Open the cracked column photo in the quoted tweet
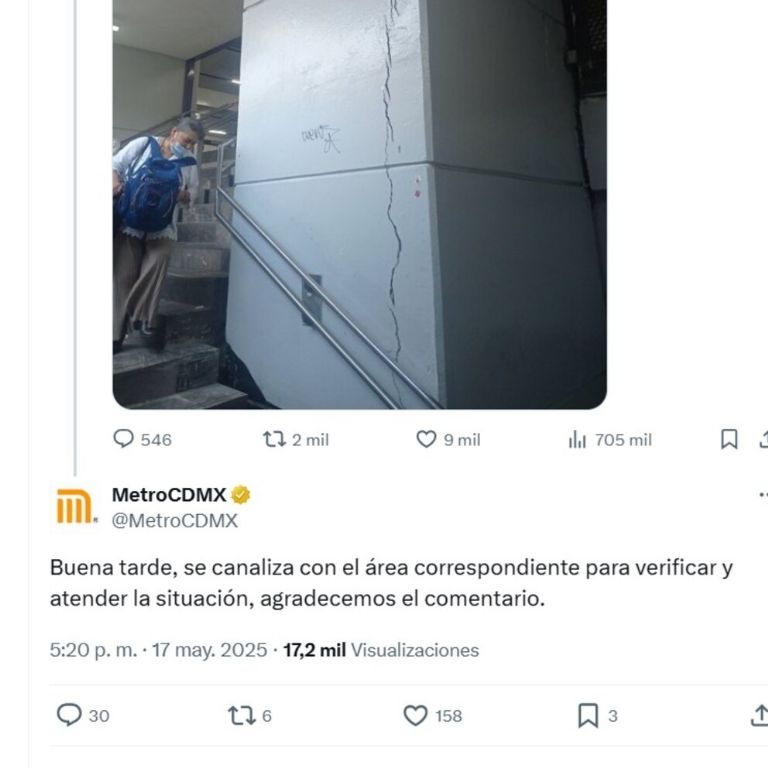This screenshot has height=768, width=768. [360, 200]
